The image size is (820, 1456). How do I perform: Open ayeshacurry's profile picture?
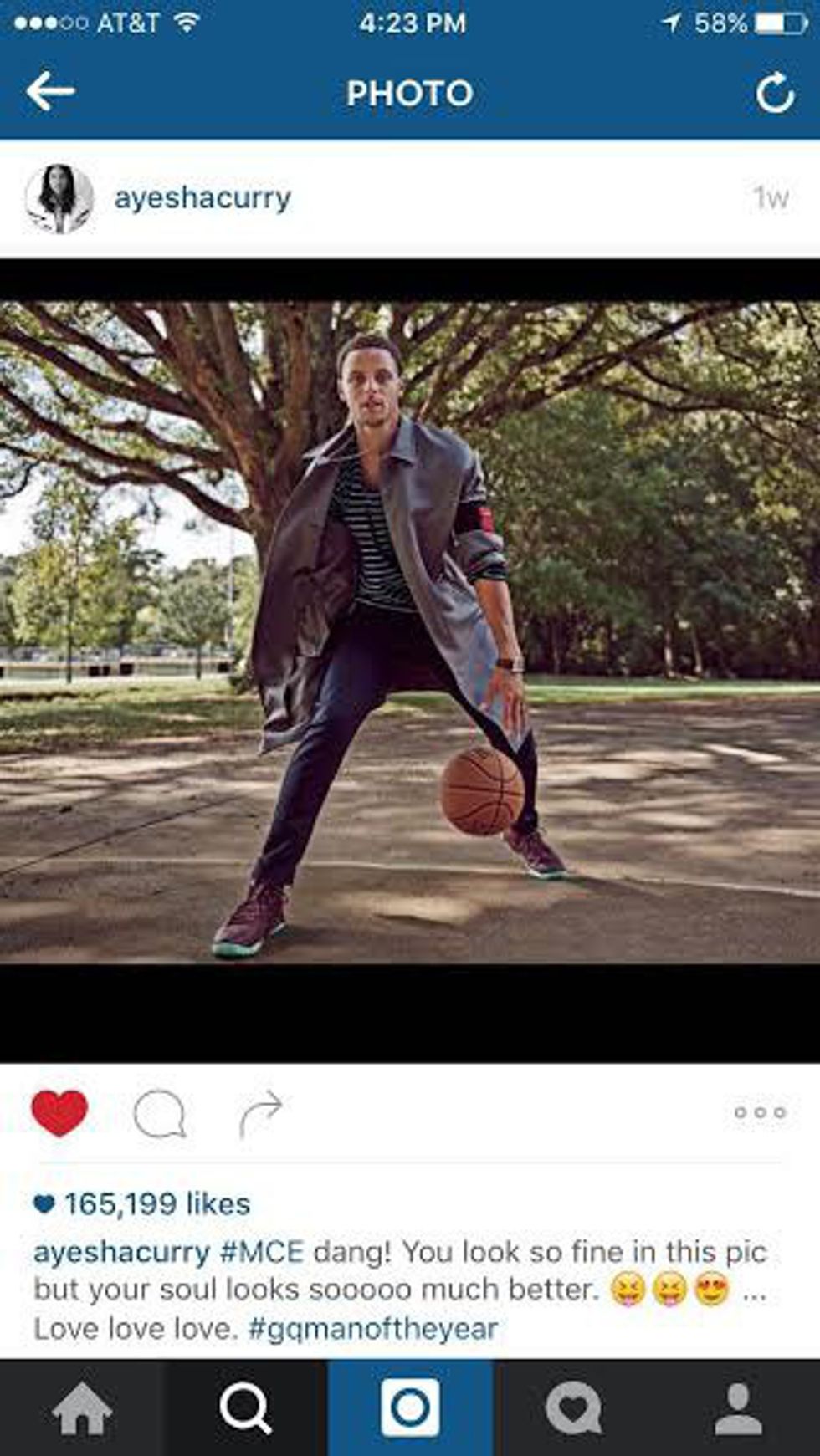pyautogui.click(x=59, y=199)
